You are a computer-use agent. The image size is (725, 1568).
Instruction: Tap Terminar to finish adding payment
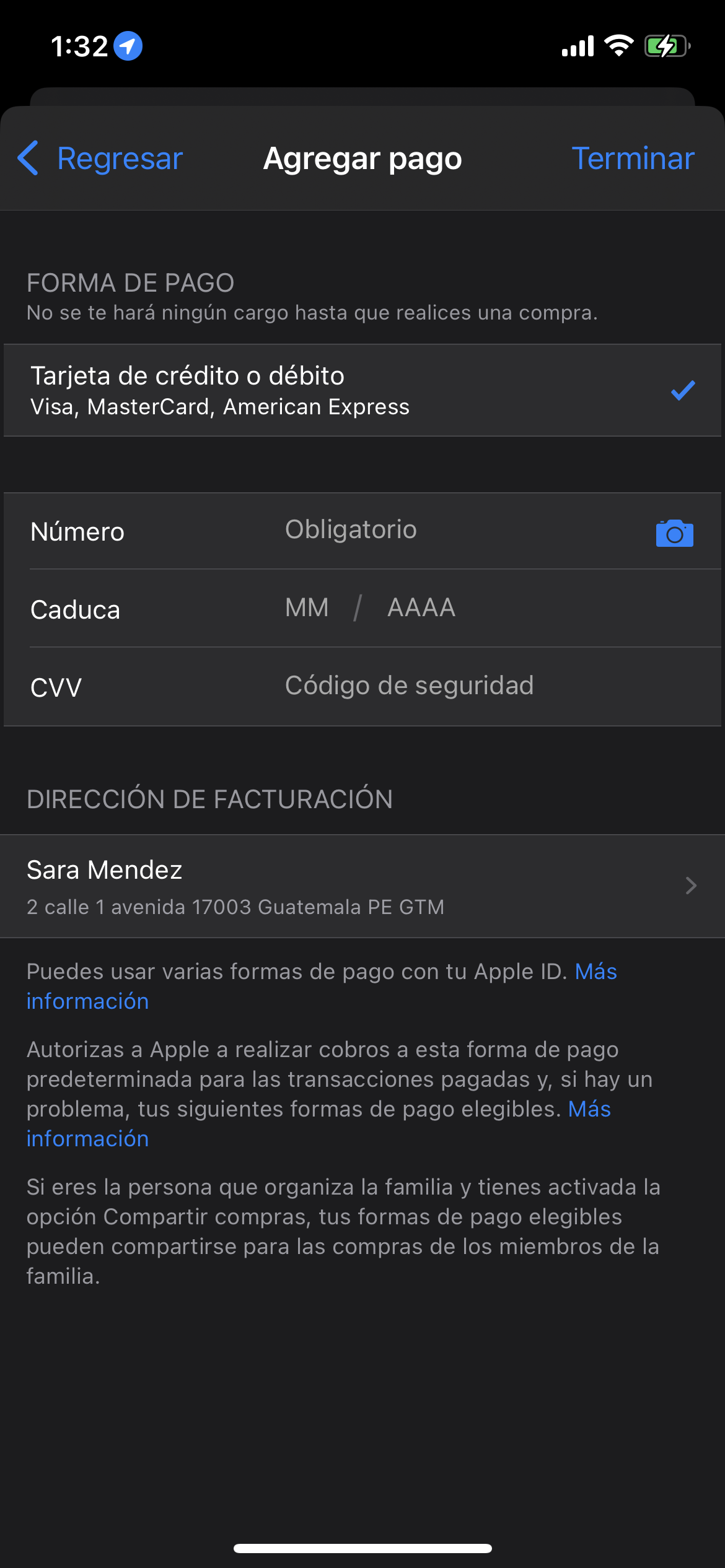pyautogui.click(x=632, y=159)
